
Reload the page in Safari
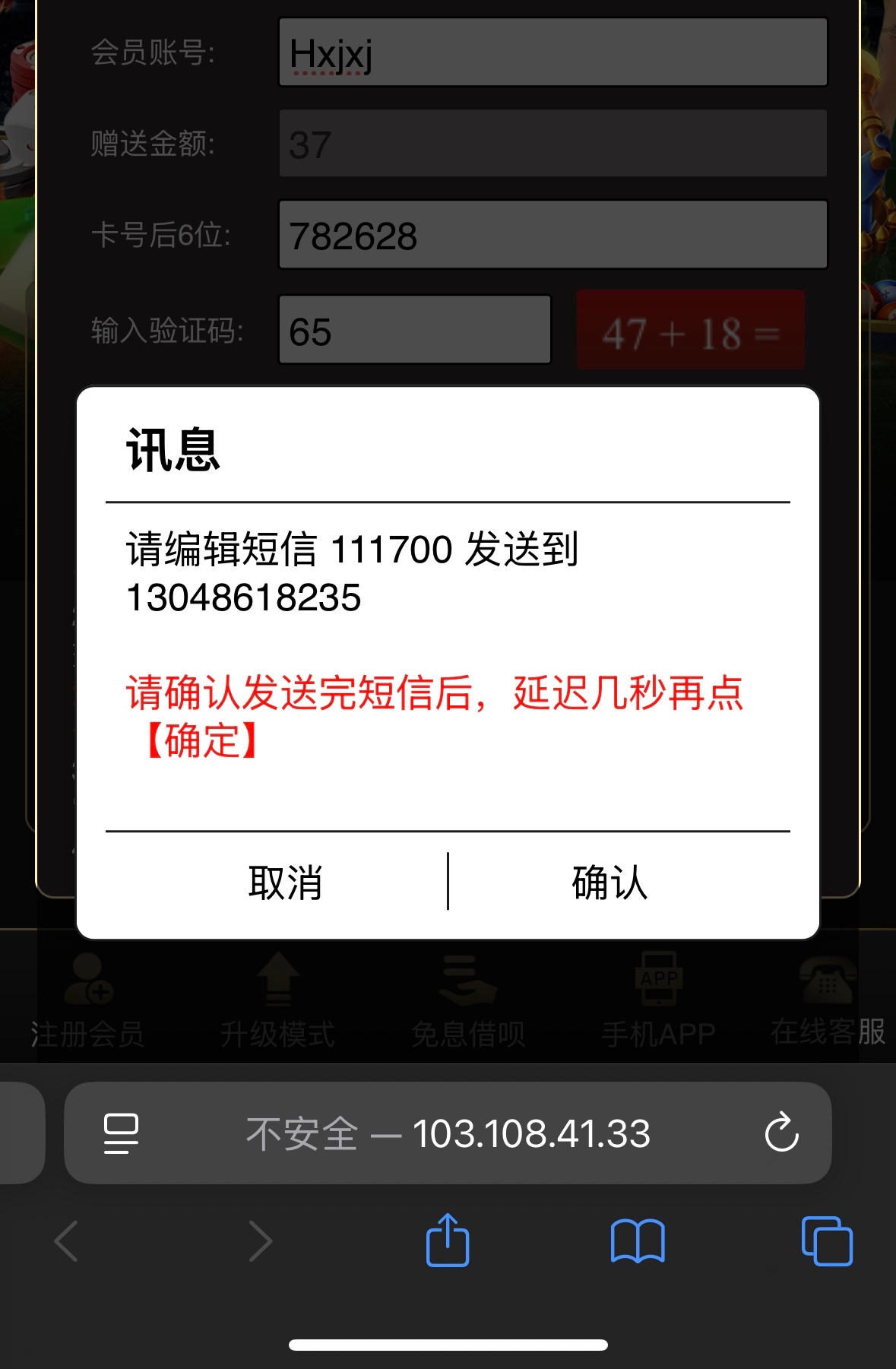click(x=781, y=1133)
